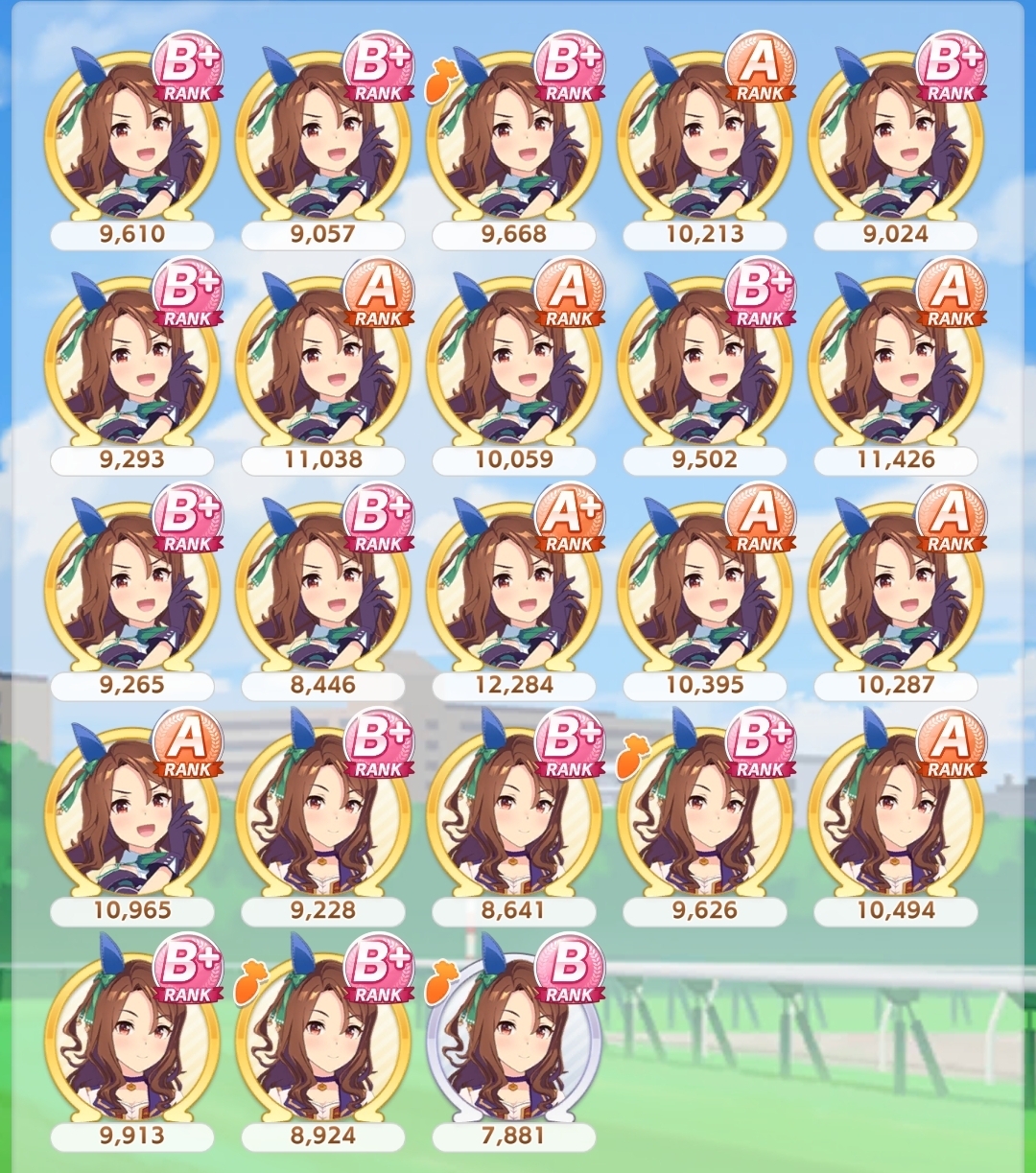Pick the A rank character scoring 11,038
The width and height of the screenshot is (1036, 1173).
[x=322, y=369]
